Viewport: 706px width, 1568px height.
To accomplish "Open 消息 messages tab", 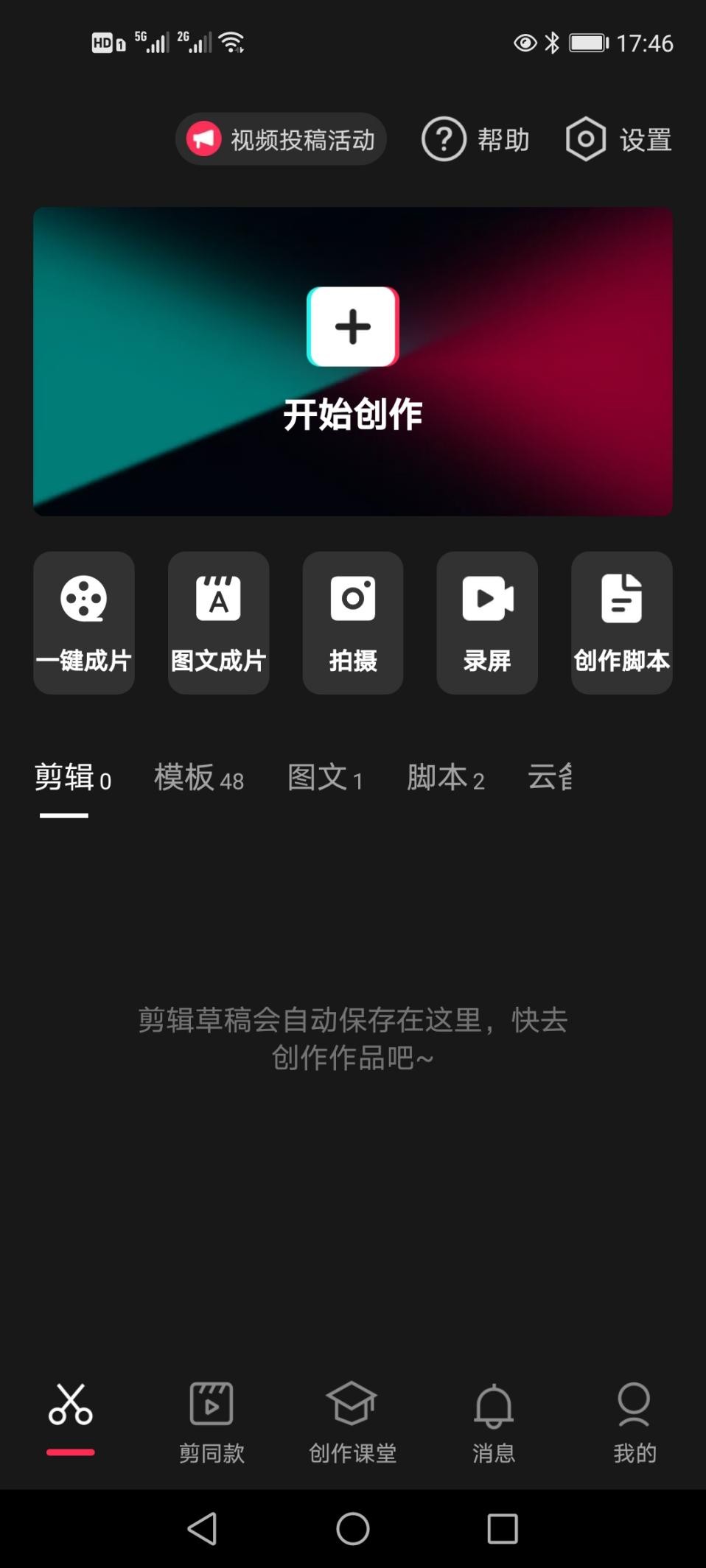I will click(x=494, y=1423).
